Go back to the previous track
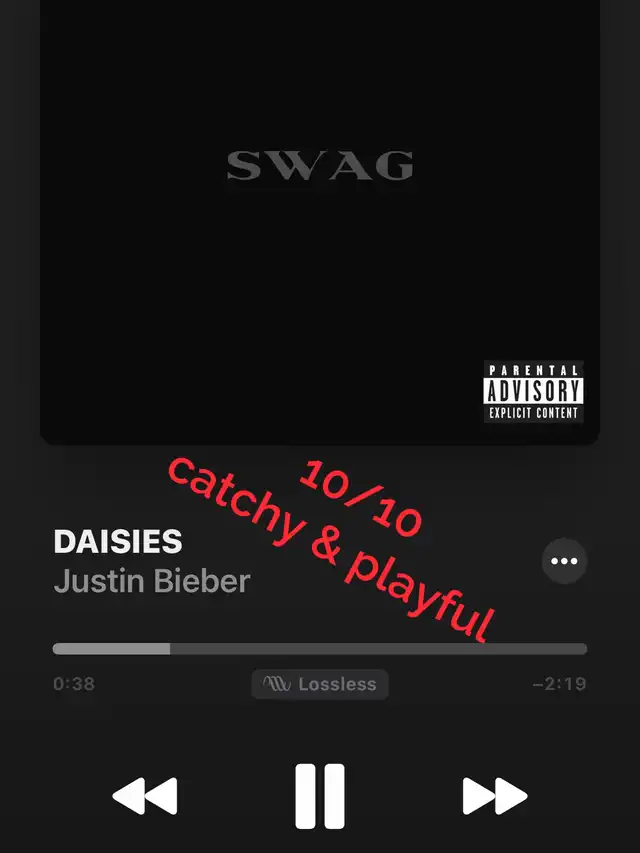The image size is (640, 853). point(145,796)
